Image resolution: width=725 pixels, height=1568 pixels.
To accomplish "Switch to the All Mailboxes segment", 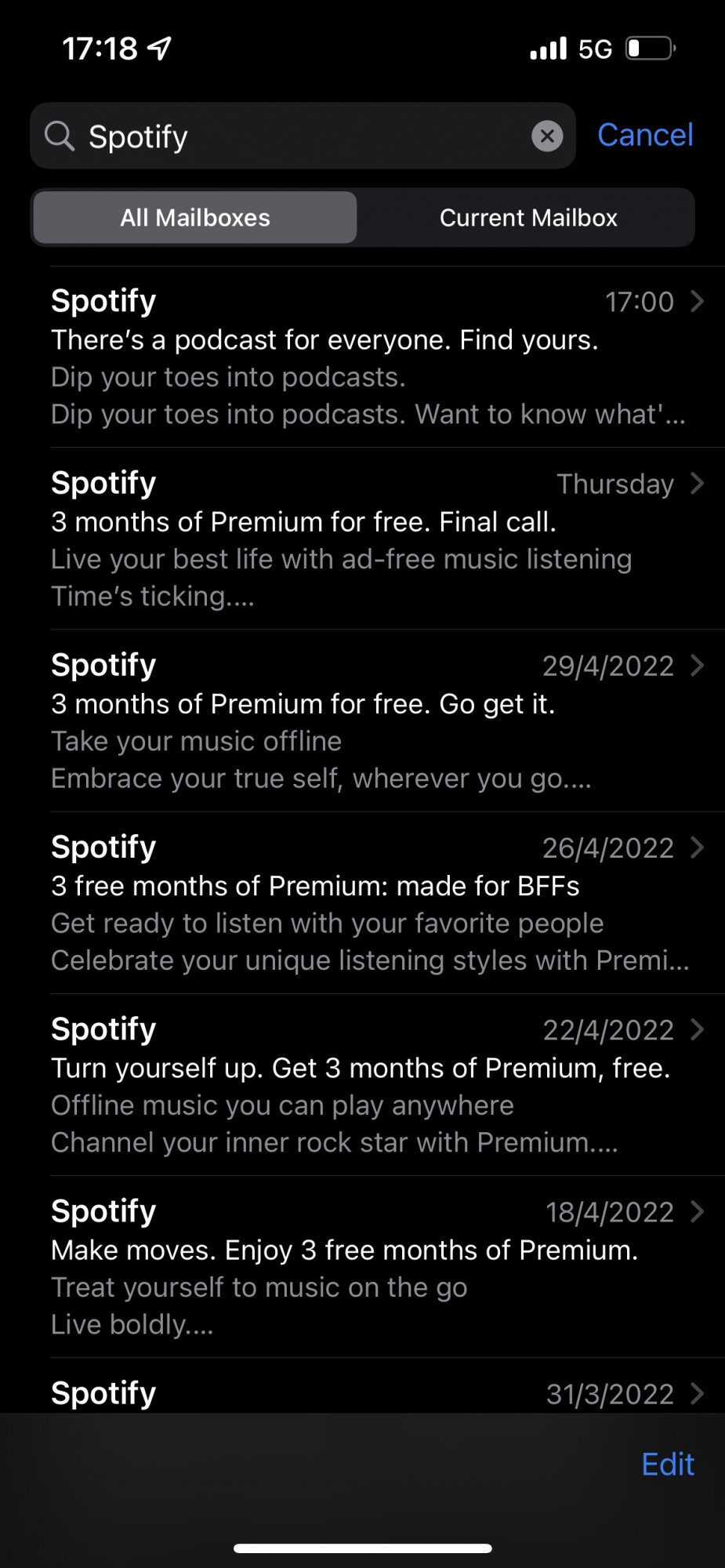I will click(x=195, y=217).
